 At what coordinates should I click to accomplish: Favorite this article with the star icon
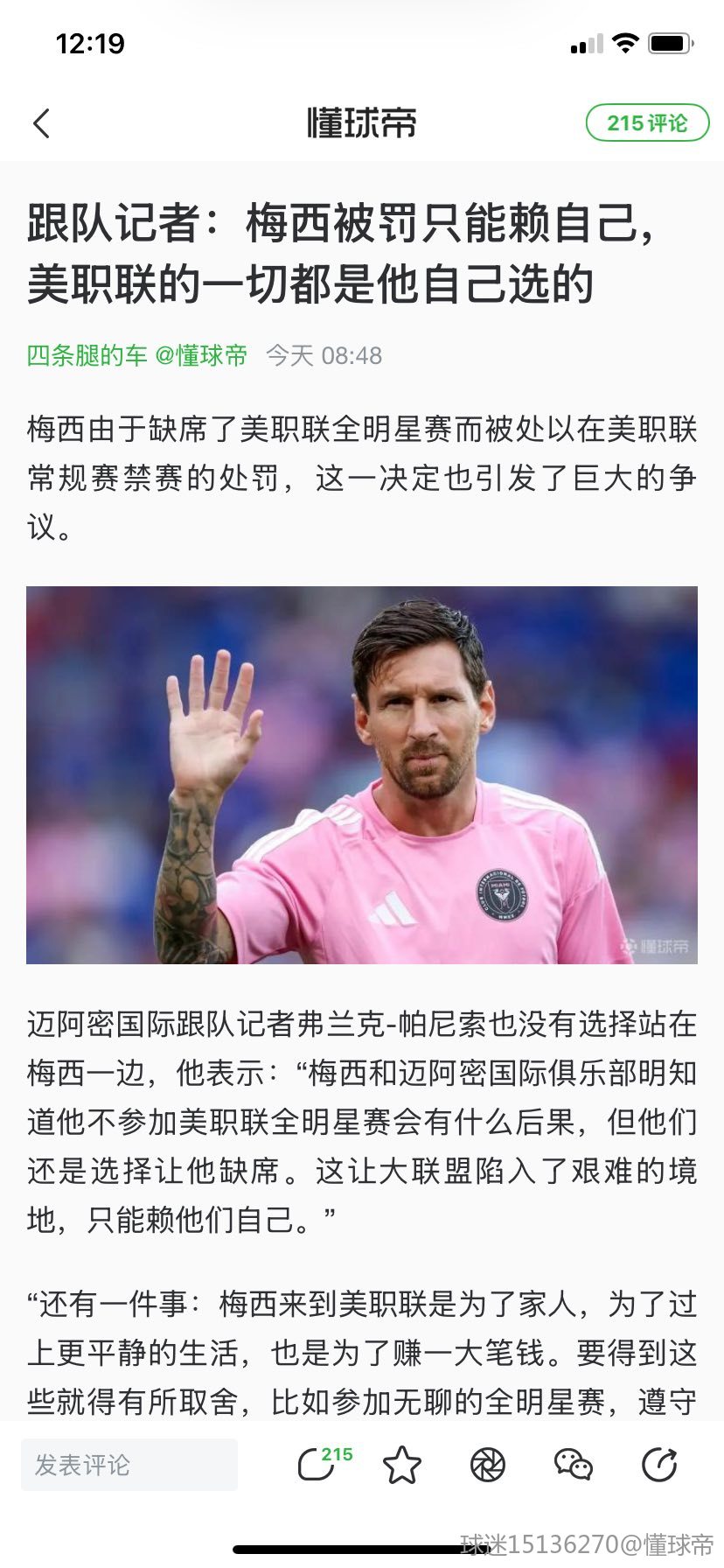[402, 1465]
